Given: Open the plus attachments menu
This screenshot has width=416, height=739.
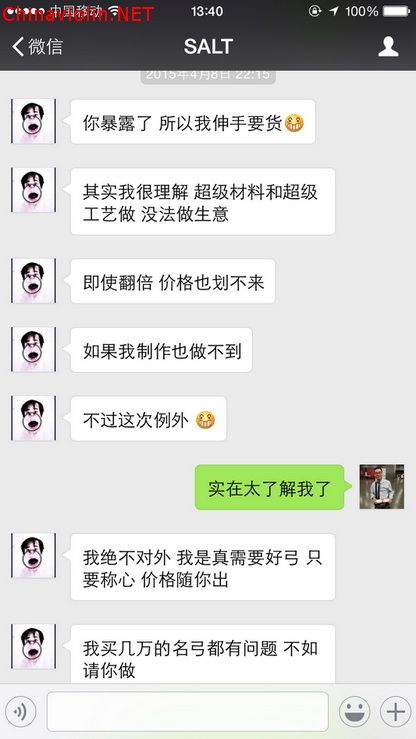Looking at the screenshot, I should click(395, 711).
